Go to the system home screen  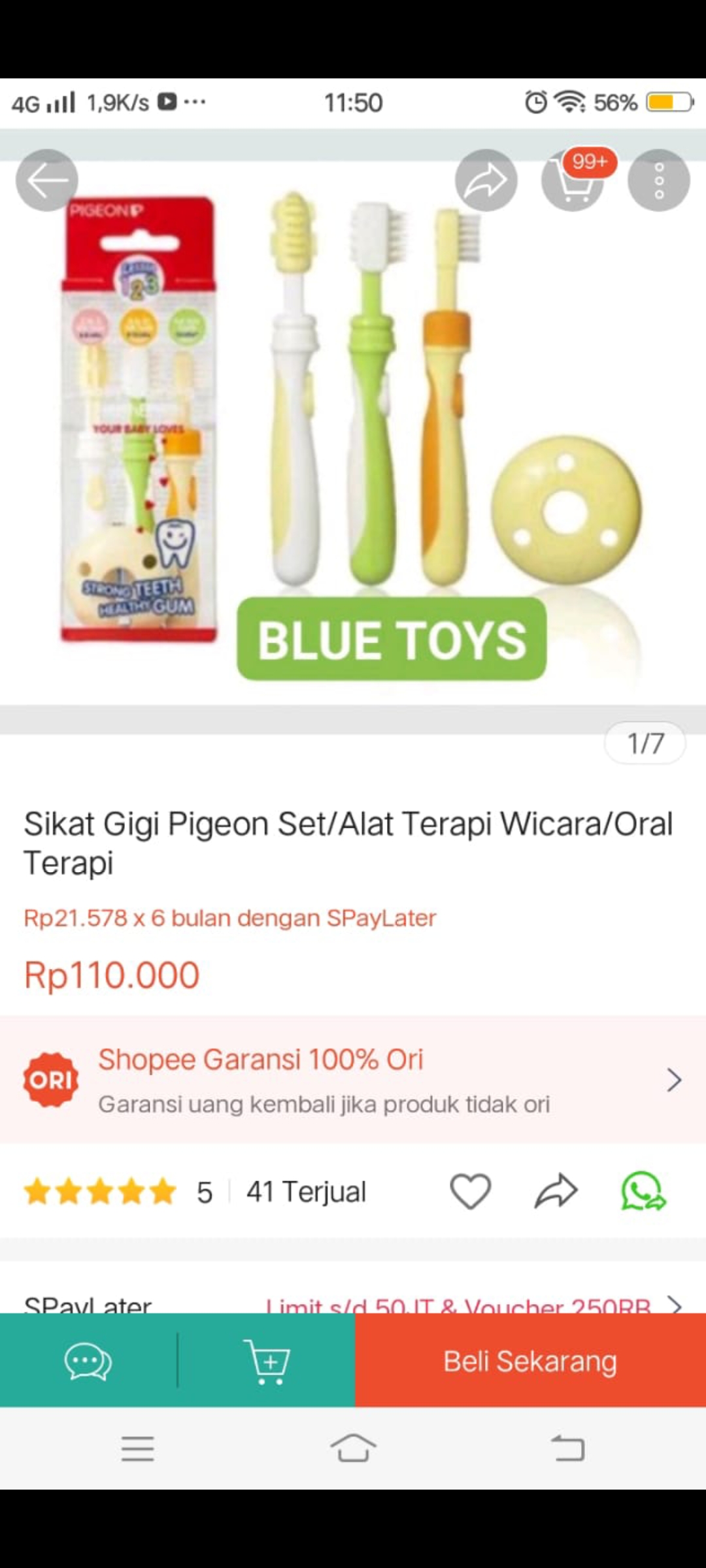[x=353, y=1448]
